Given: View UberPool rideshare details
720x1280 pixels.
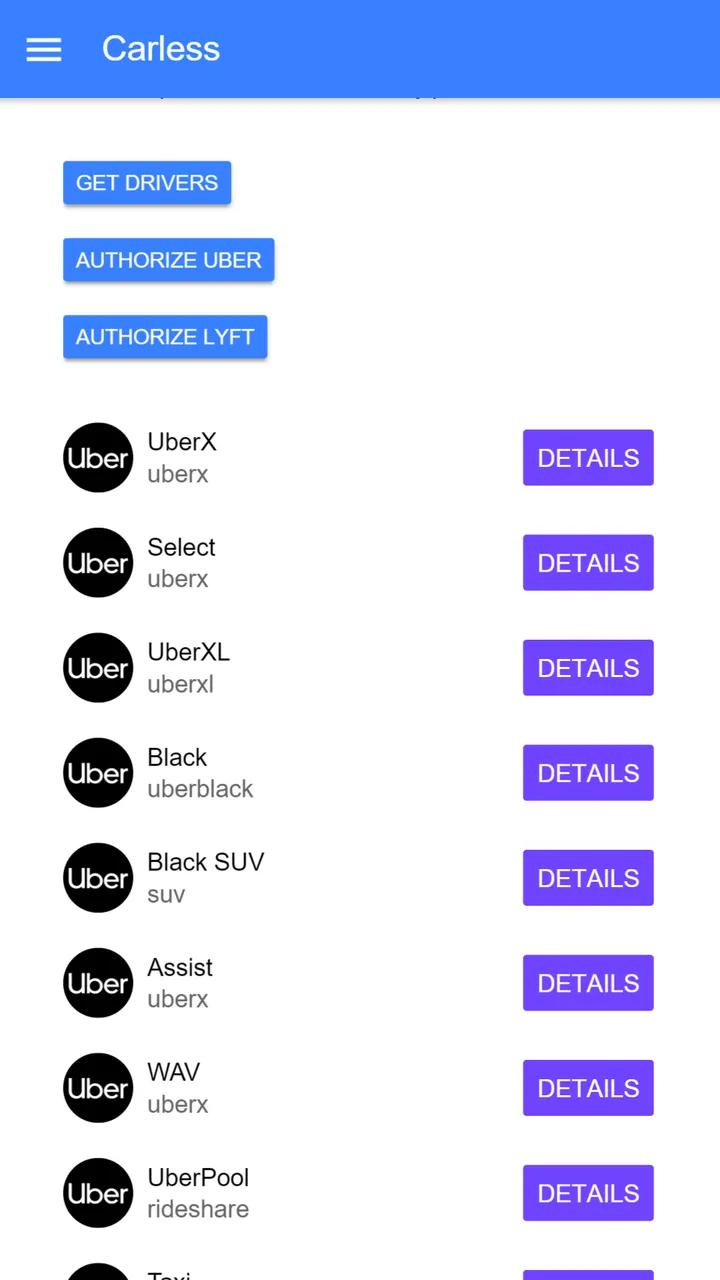Looking at the screenshot, I should tap(588, 1193).
